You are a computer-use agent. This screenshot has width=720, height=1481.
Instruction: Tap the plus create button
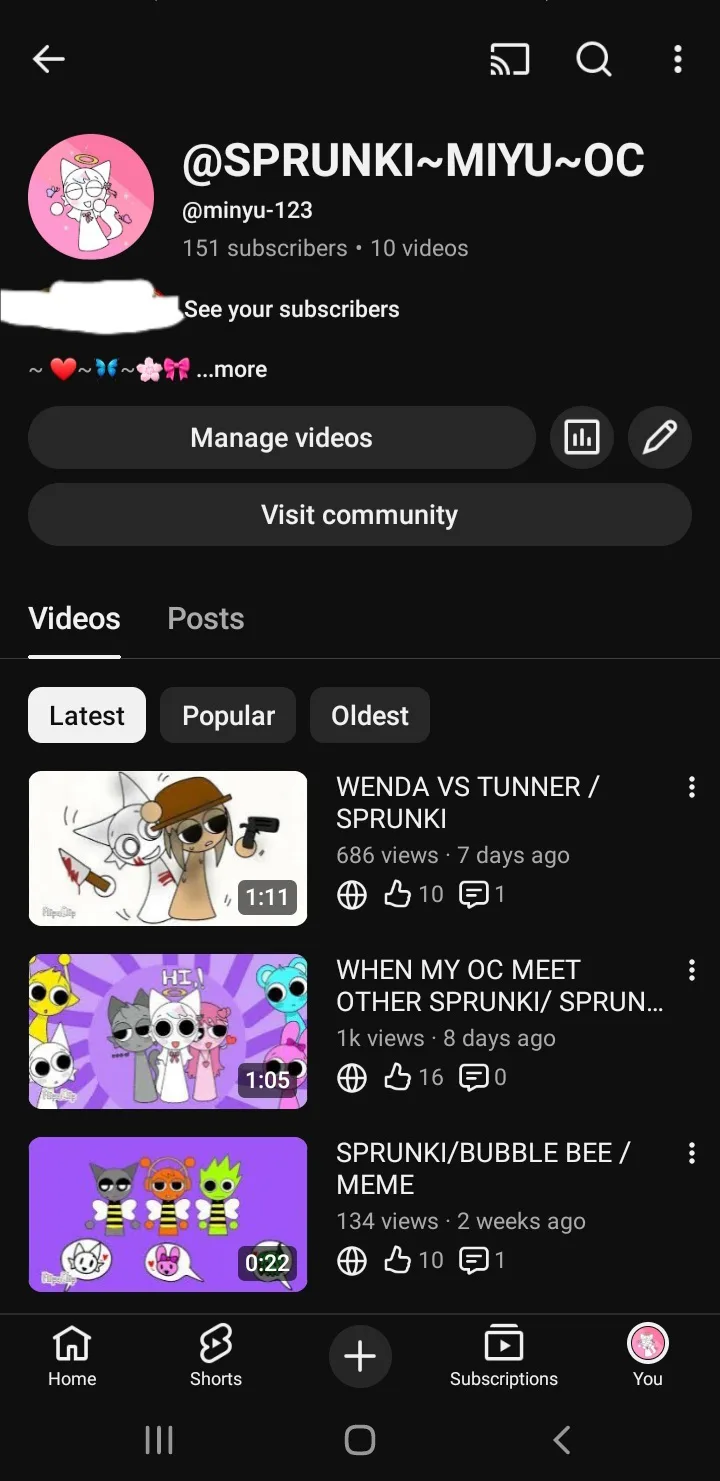click(x=360, y=1356)
